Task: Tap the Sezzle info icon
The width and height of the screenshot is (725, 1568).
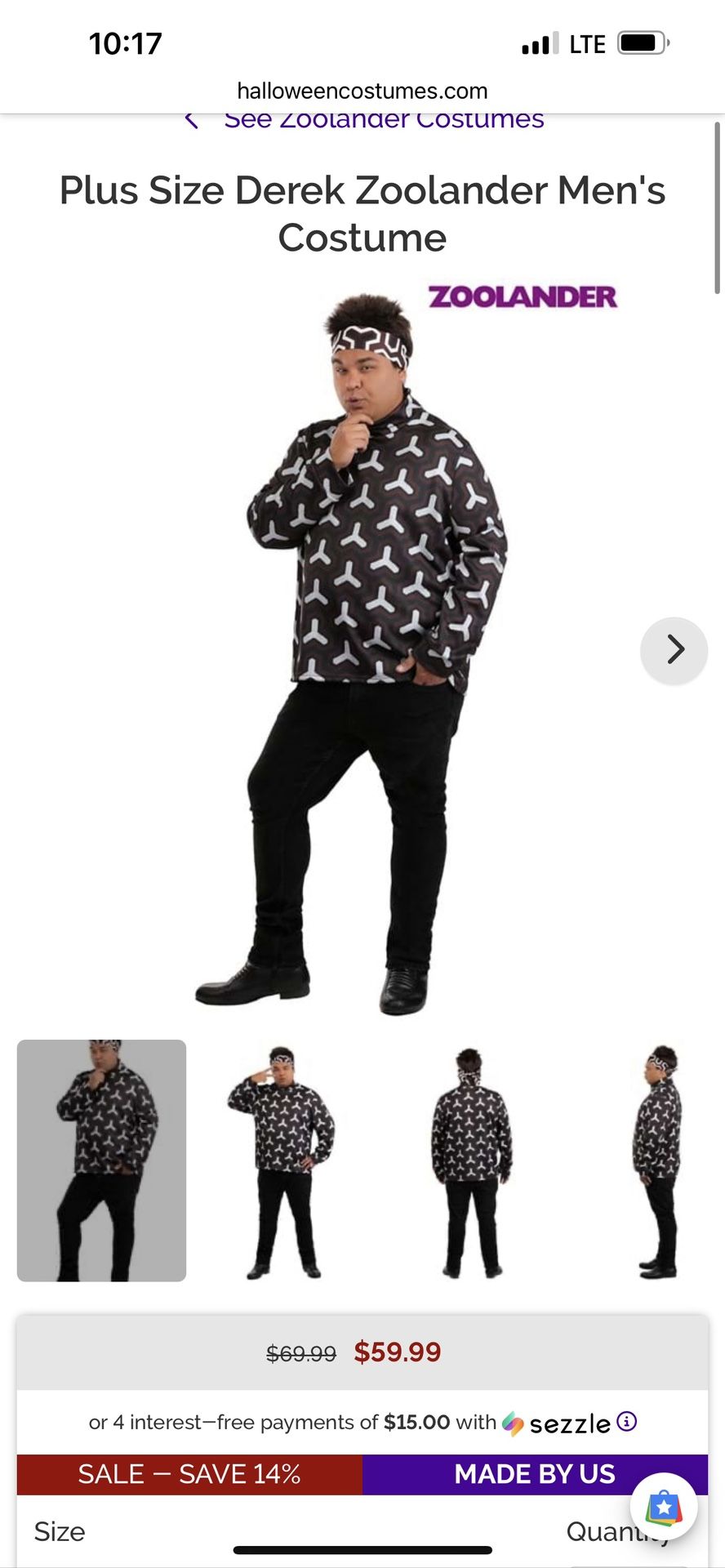Action: [626, 1423]
